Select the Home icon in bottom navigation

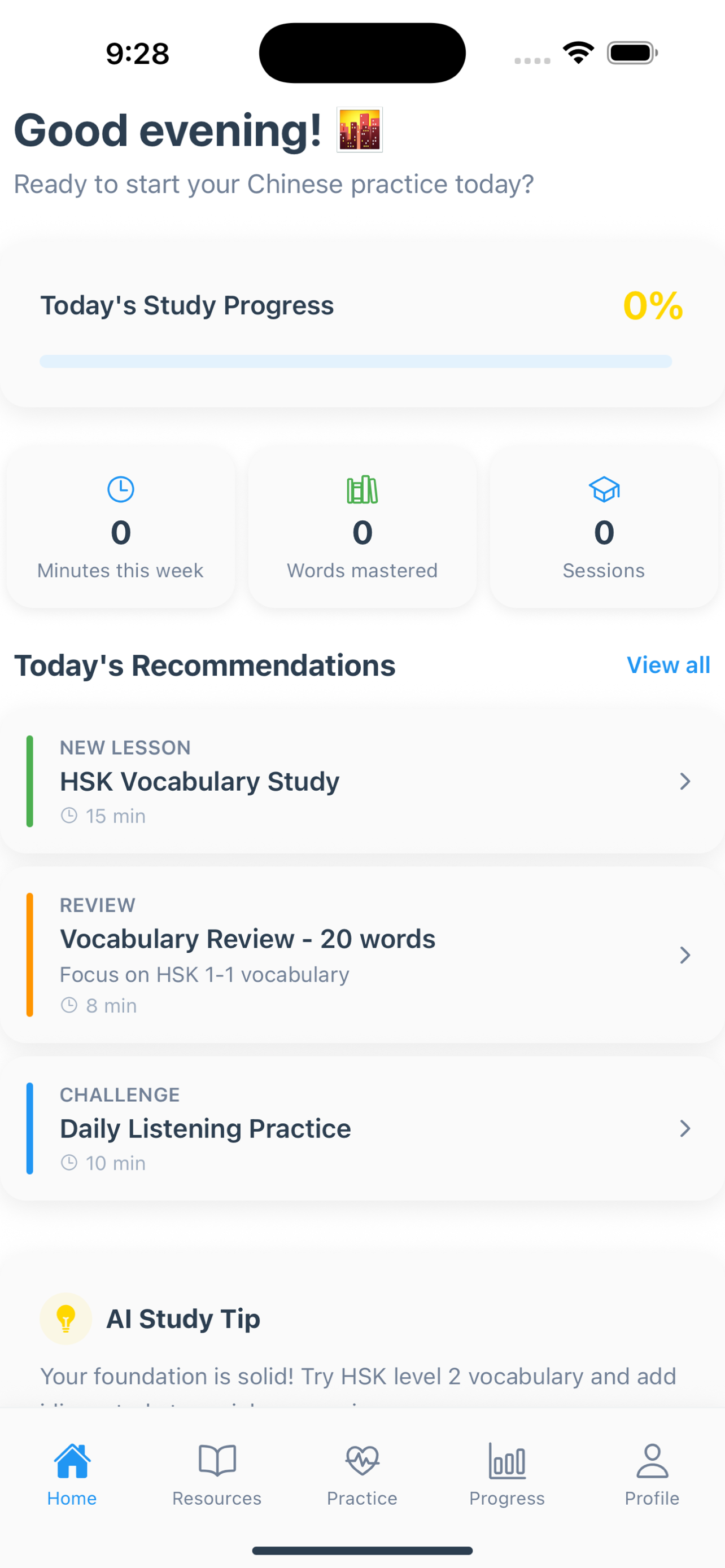click(72, 1460)
